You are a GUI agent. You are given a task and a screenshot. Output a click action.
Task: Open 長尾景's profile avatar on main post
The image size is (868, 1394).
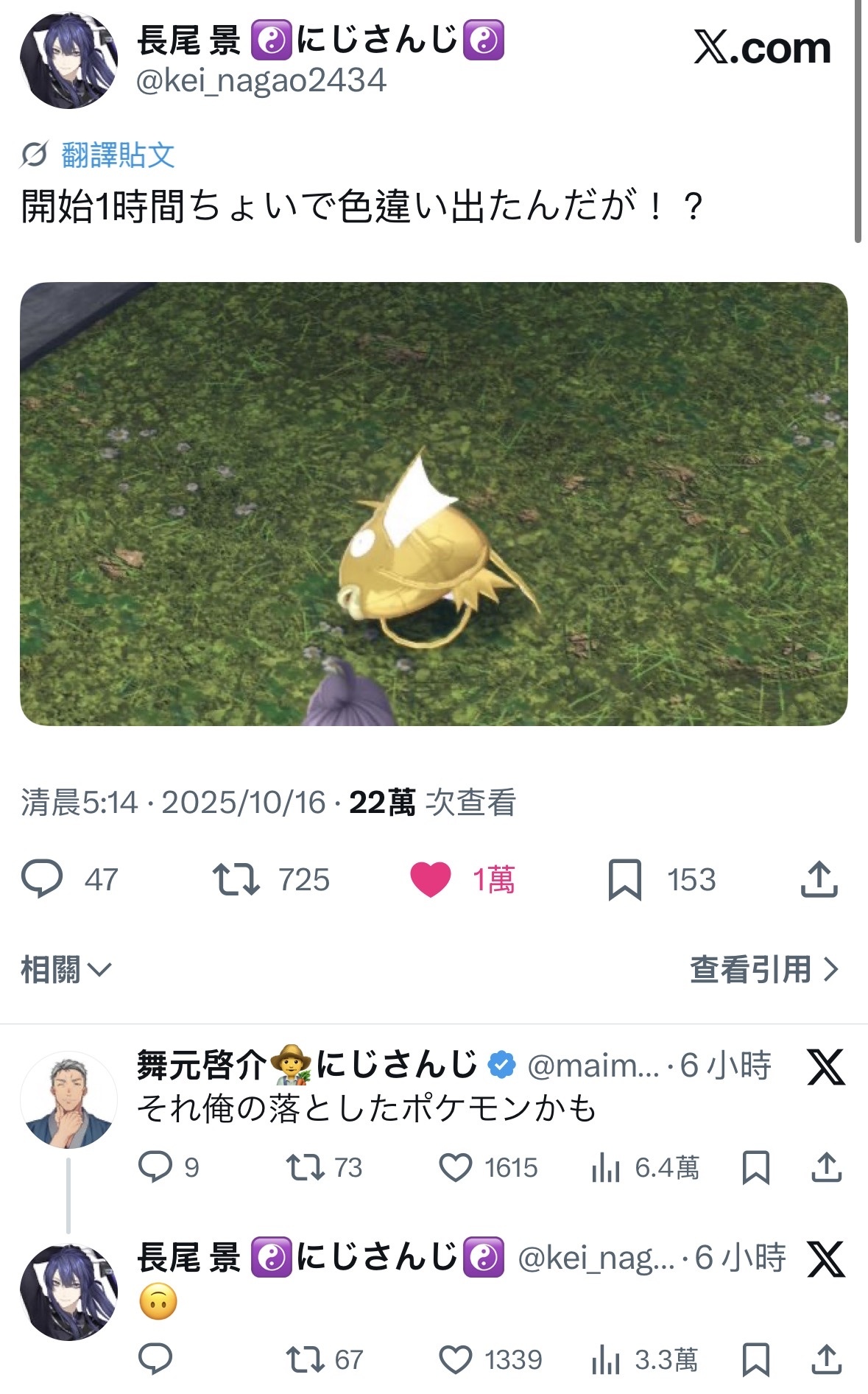point(68,60)
